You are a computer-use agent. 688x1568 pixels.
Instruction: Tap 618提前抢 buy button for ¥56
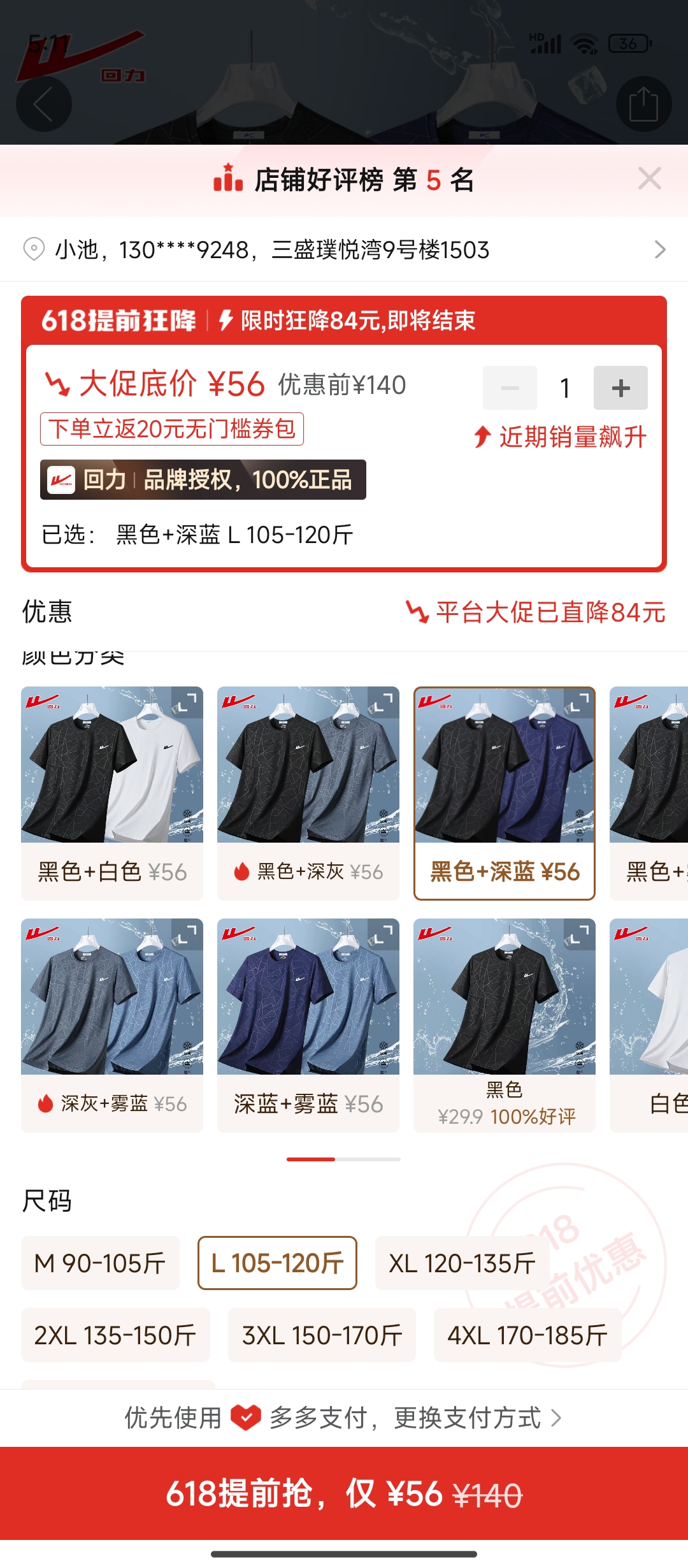click(x=344, y=1493)
